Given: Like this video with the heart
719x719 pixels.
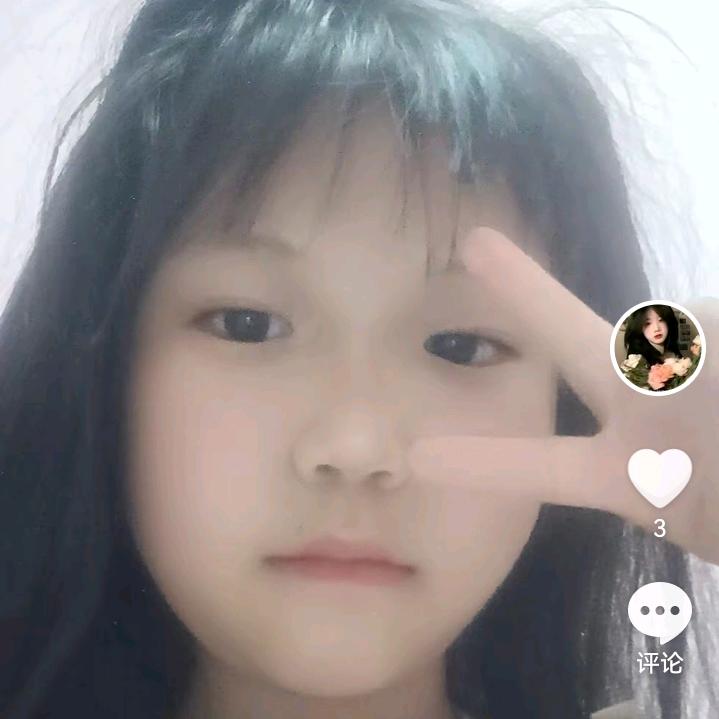Looking at the screenshot, I should pos(659,478).
